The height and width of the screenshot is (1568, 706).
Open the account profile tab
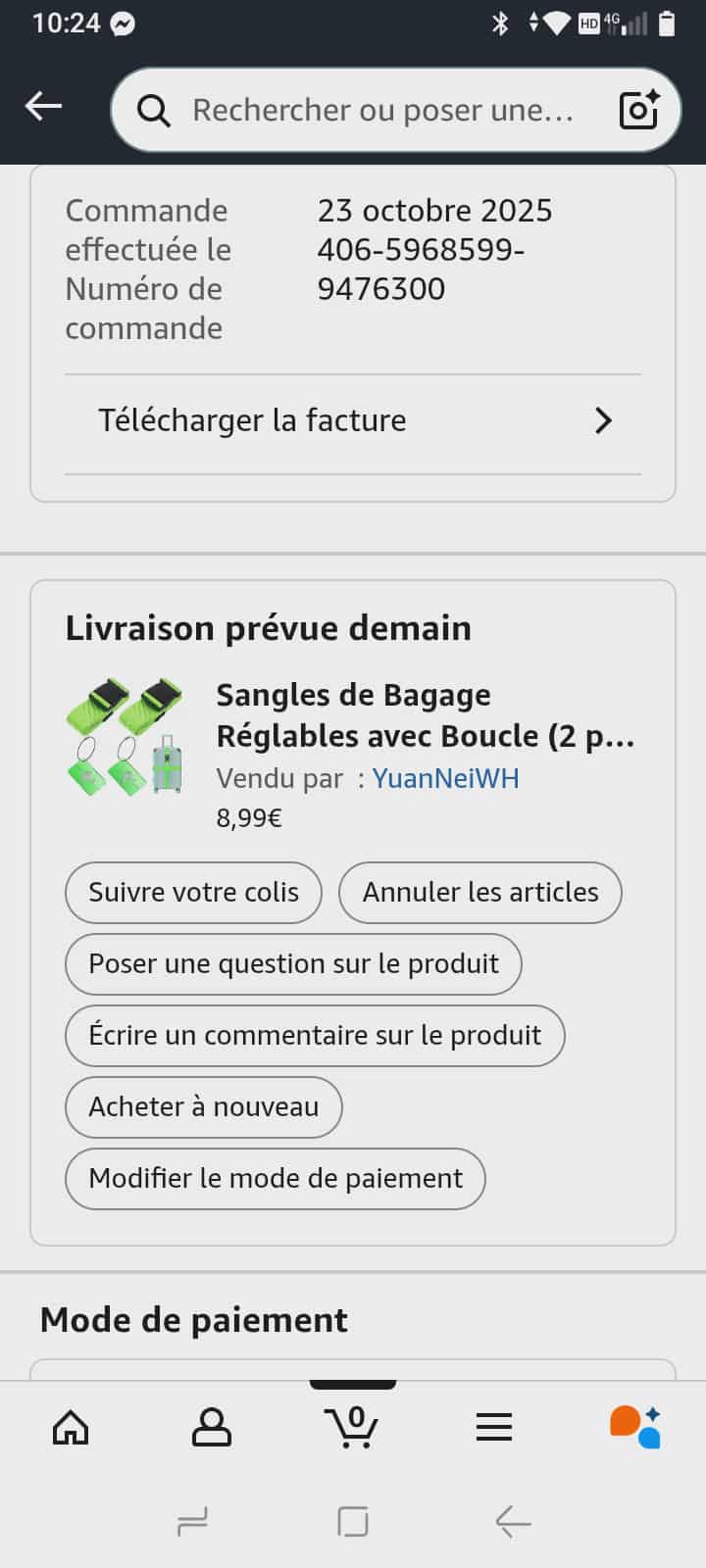coord(211,1428)
